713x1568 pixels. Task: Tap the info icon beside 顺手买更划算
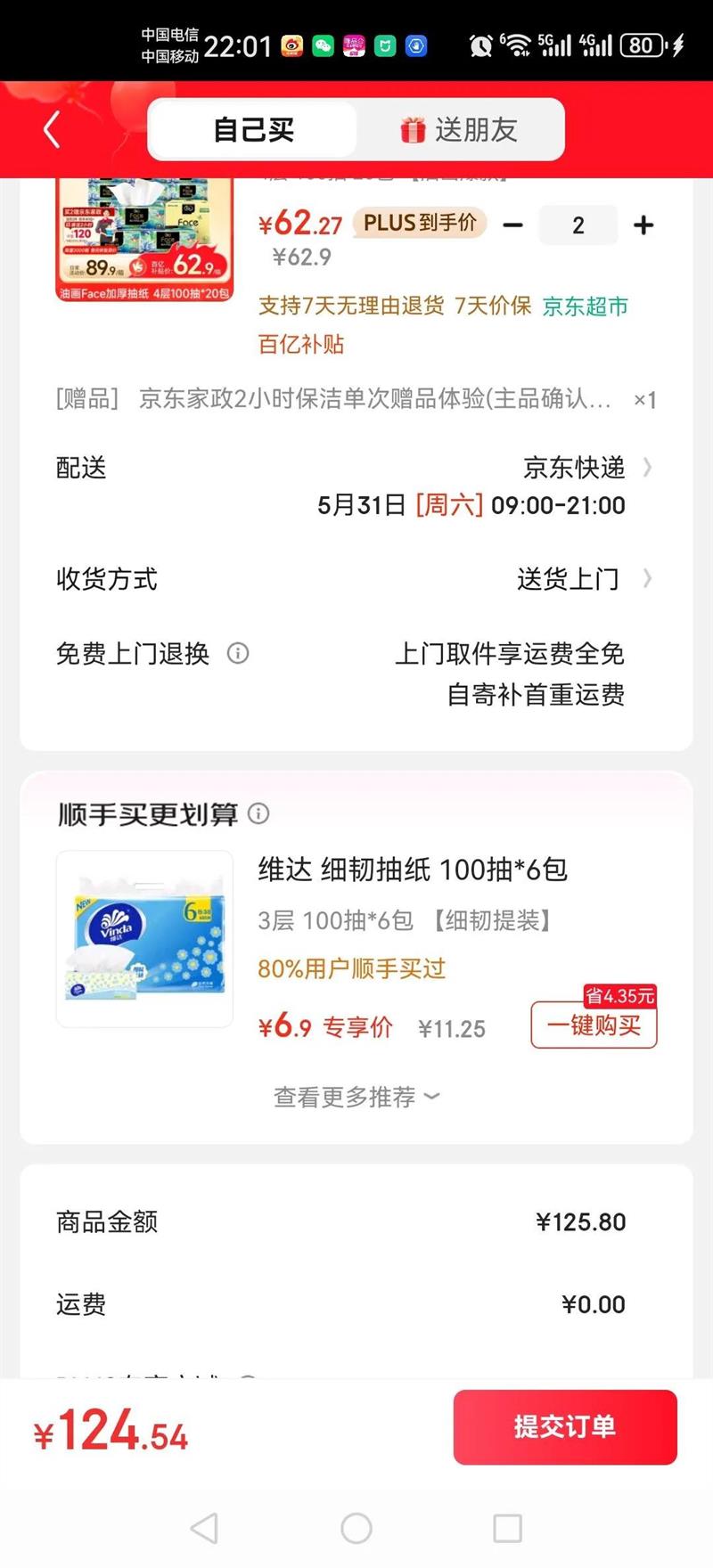click(x=258, y=813)
